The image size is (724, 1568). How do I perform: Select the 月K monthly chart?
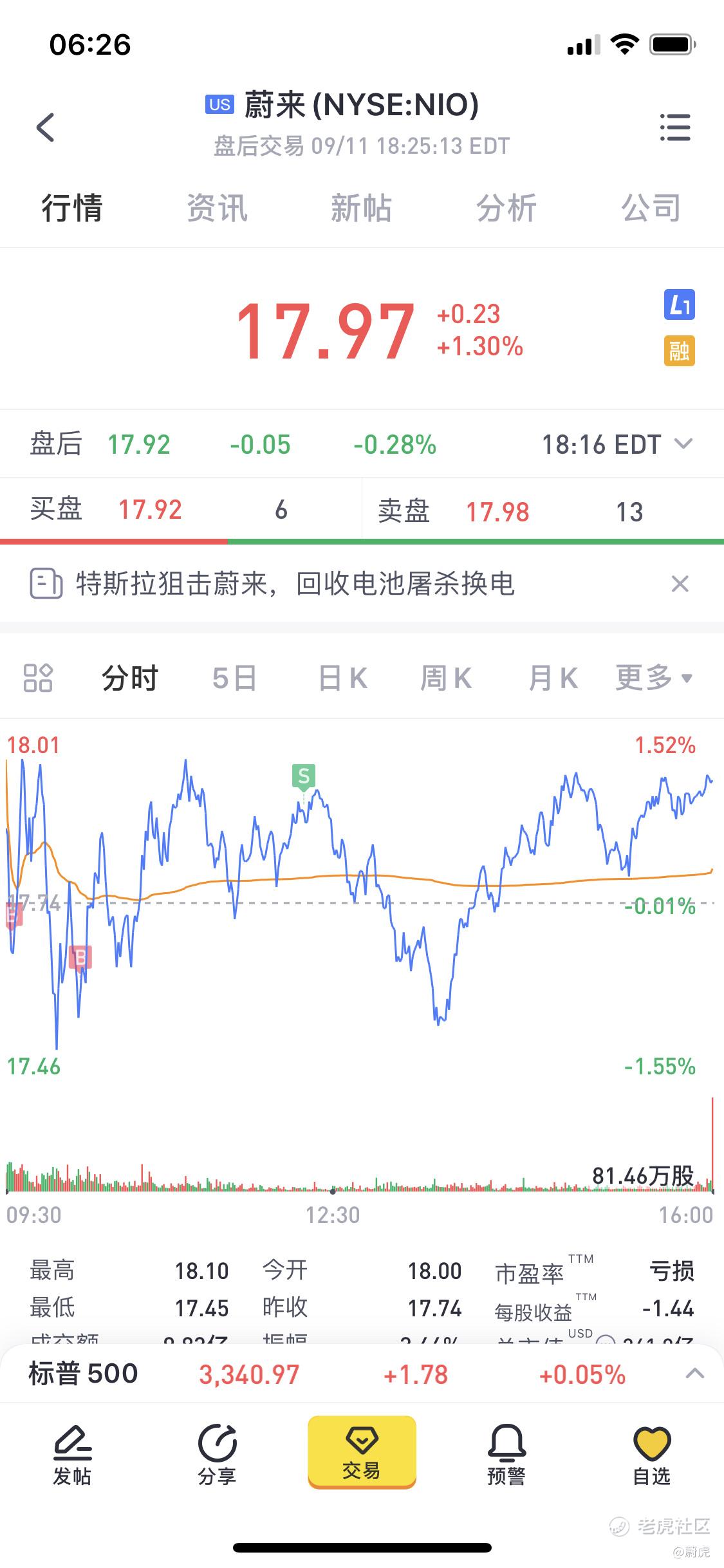click(x=553, y=678)
